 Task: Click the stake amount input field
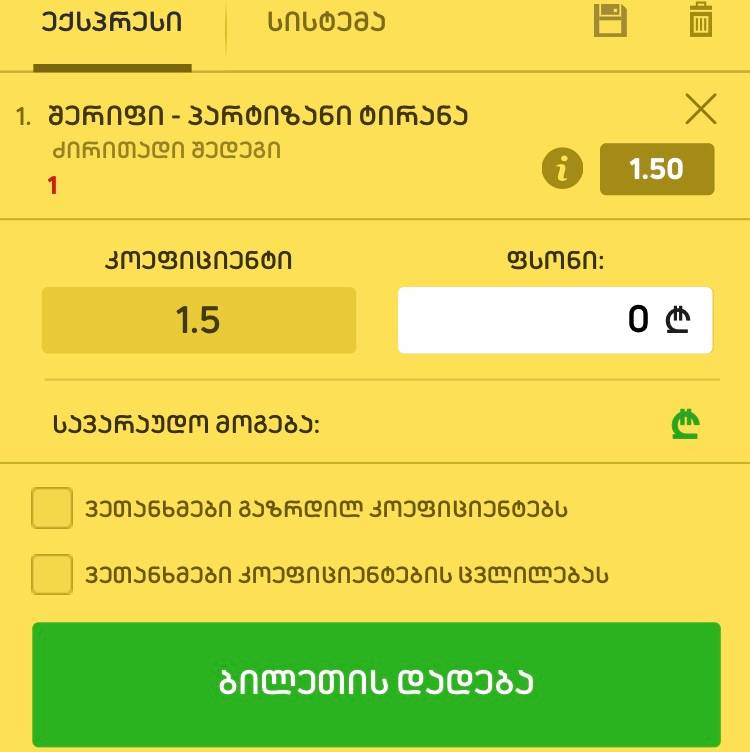click(555, 318)
